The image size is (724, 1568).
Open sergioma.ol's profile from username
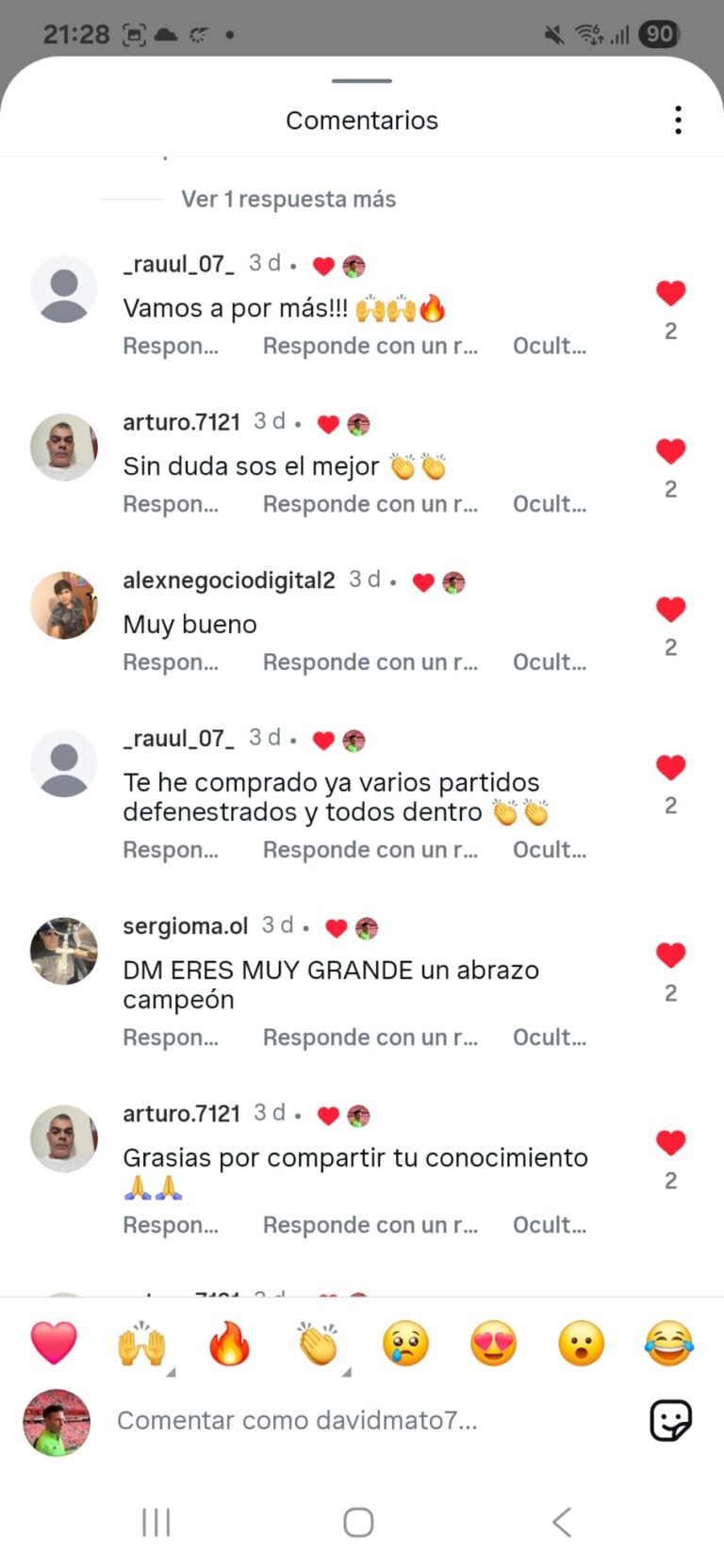[x=185, y=926]
